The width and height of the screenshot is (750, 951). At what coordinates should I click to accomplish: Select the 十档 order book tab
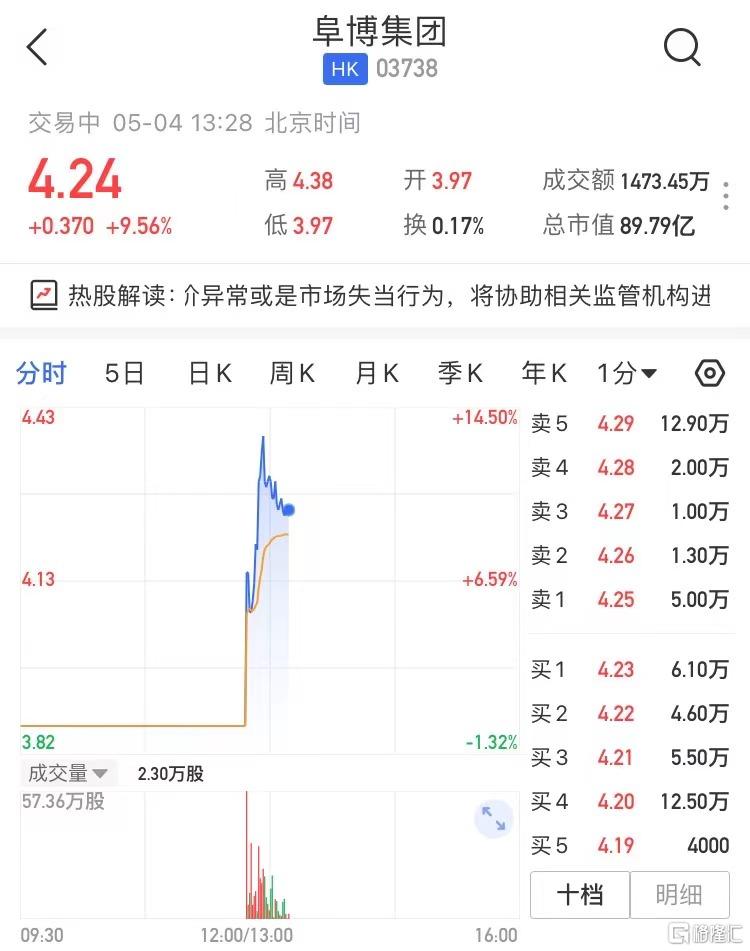[580, 894]
